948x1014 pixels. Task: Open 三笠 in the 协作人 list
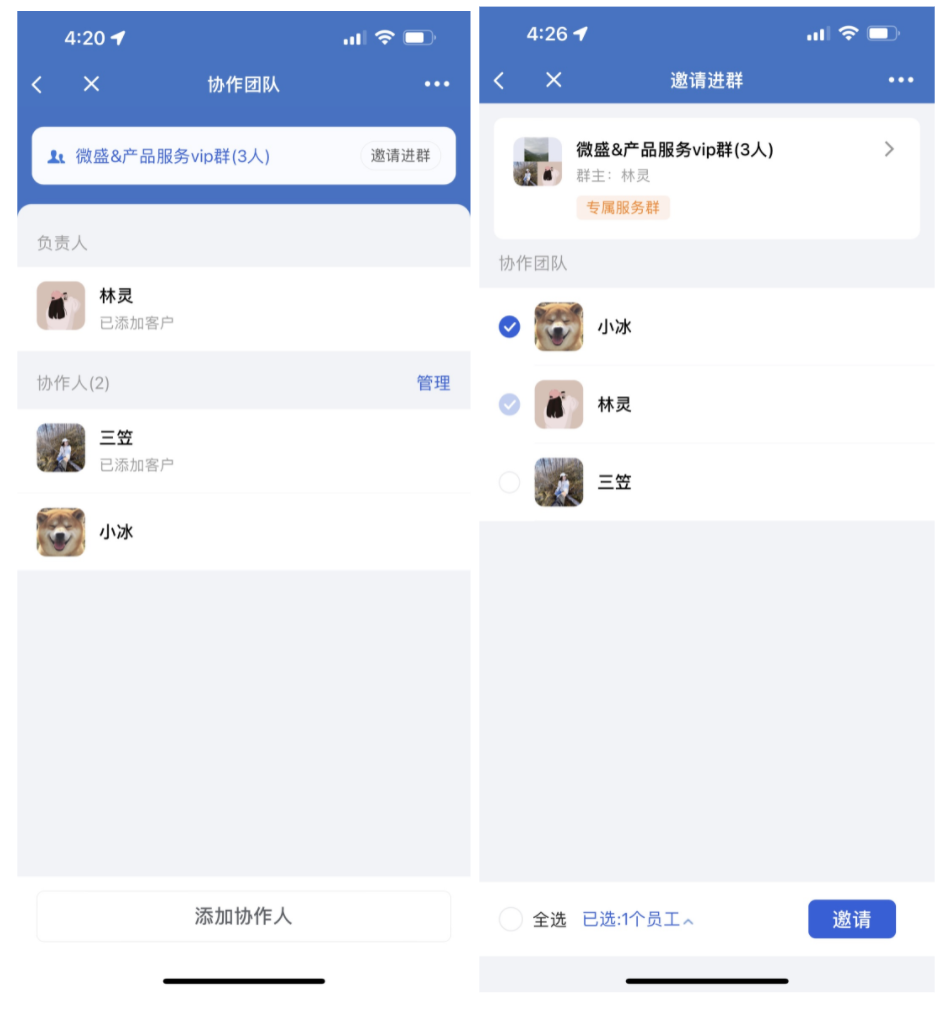pyautogui.click(x=243, y=449)
